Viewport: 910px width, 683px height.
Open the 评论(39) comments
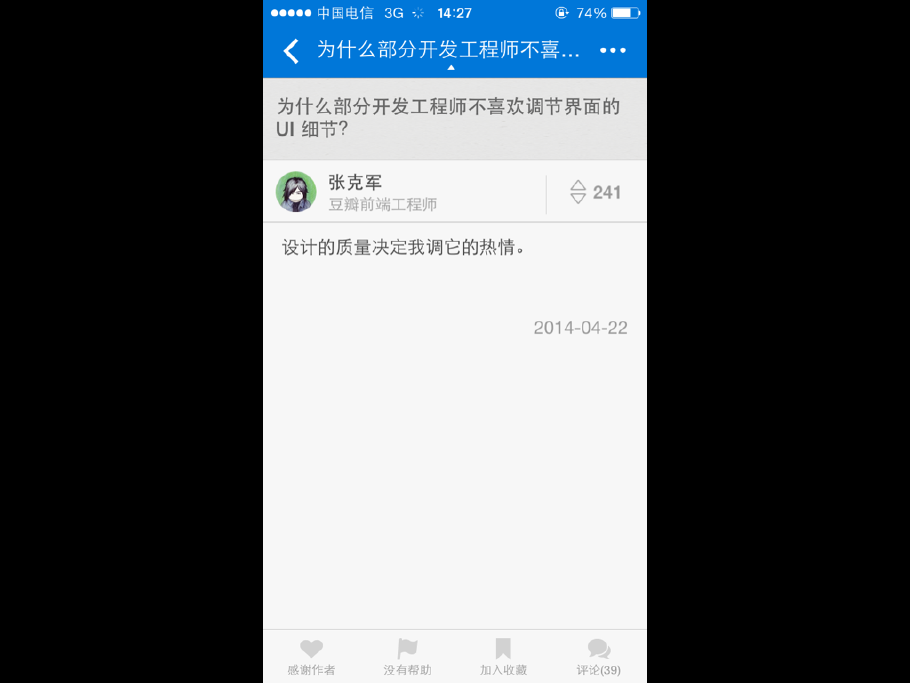598,657
